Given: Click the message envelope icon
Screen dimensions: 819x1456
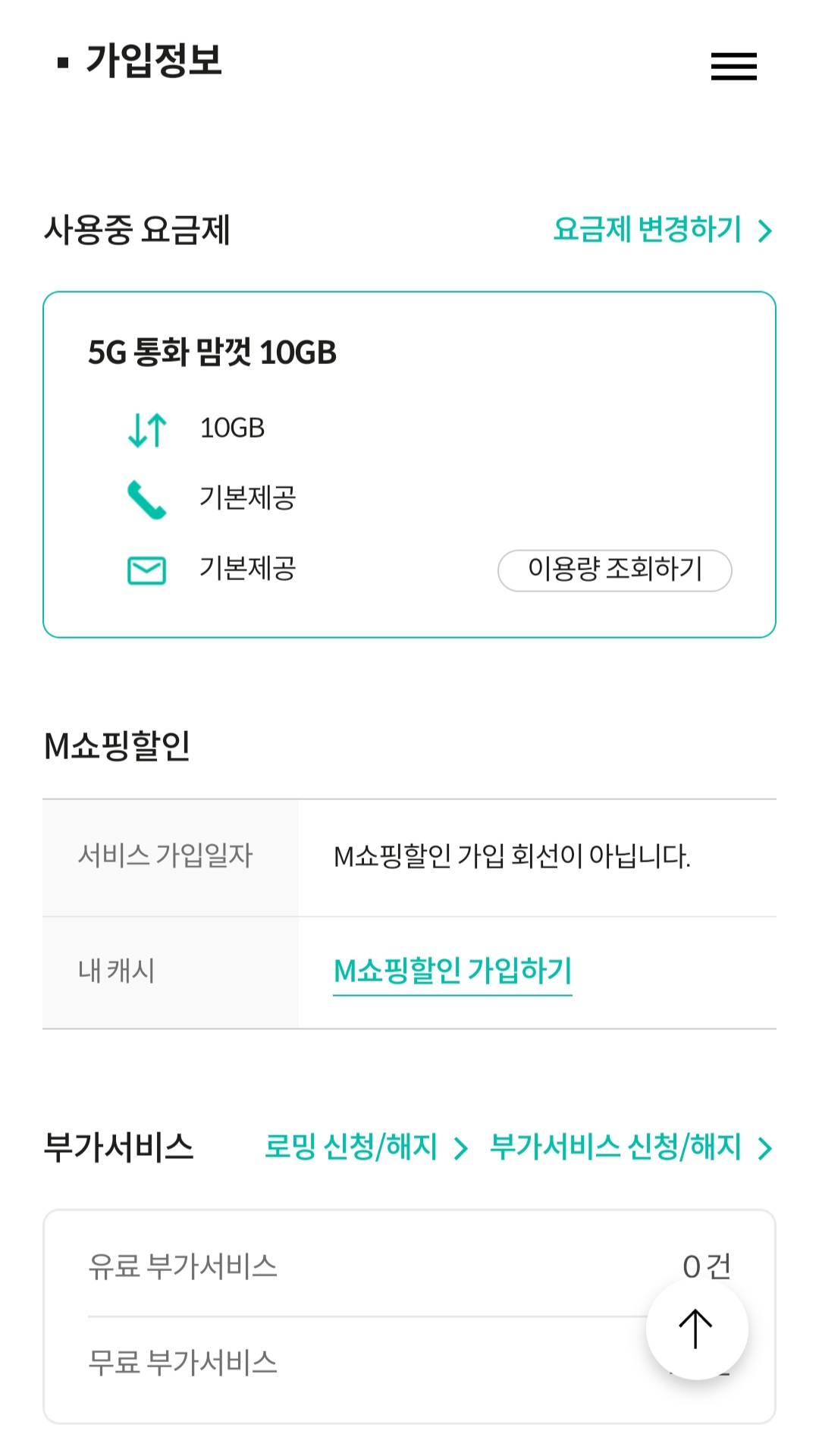Looking at the screenshot, I should 146,570.
